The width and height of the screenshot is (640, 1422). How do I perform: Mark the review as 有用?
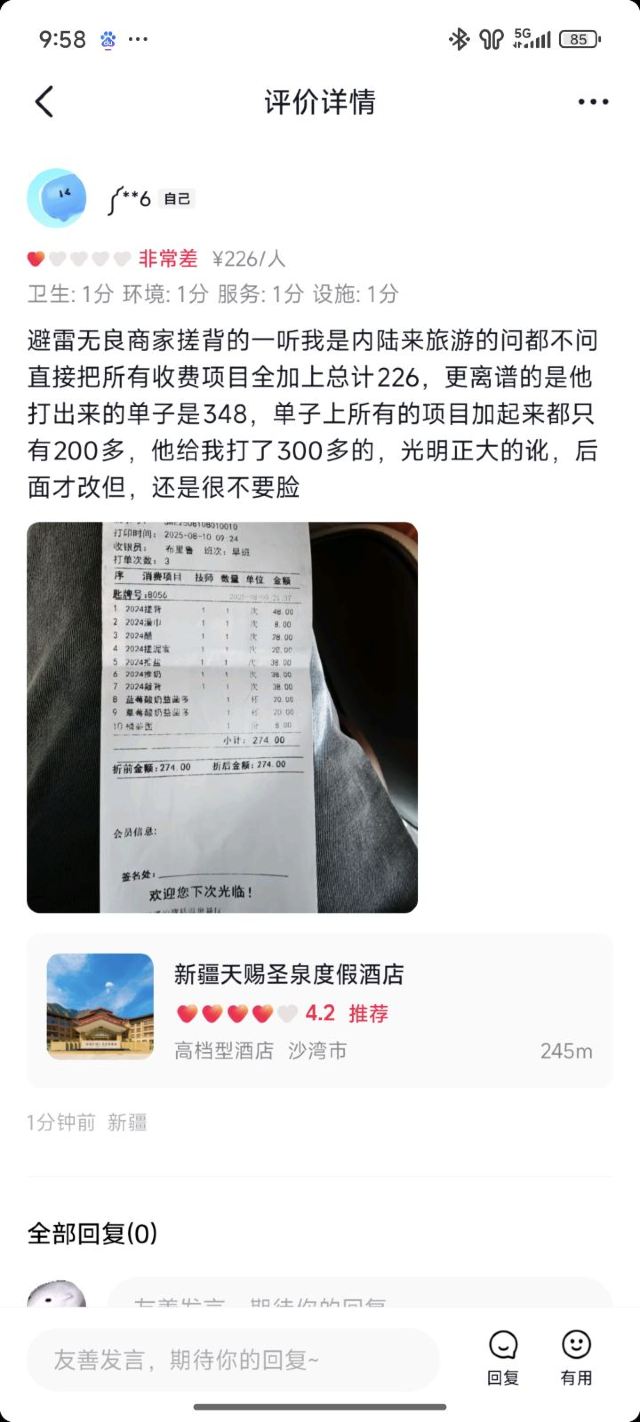576,1355
